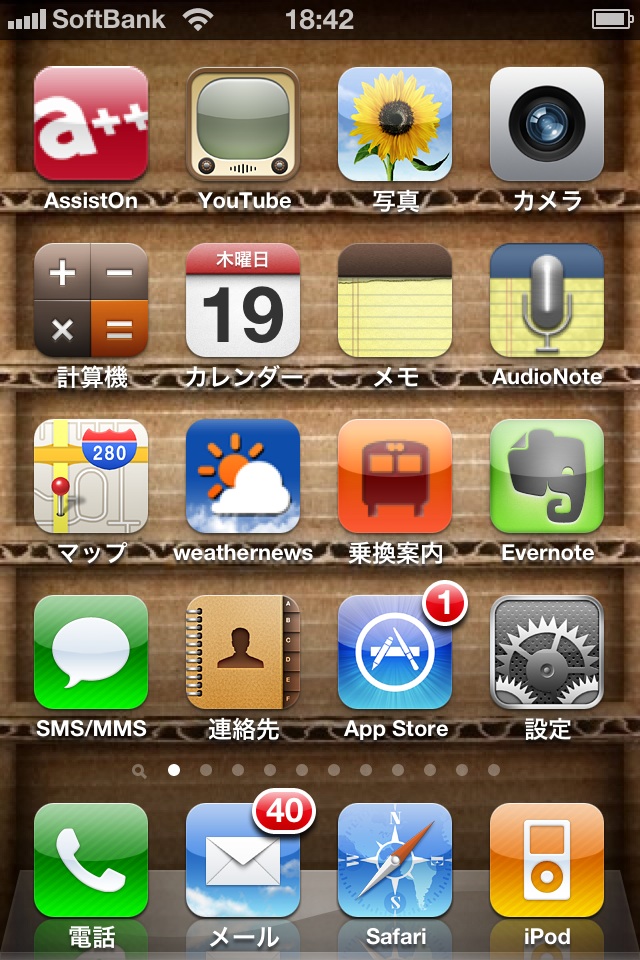Screen dimensions: 640x960
Task: Open the iPod music app
Action: (547, 860)
